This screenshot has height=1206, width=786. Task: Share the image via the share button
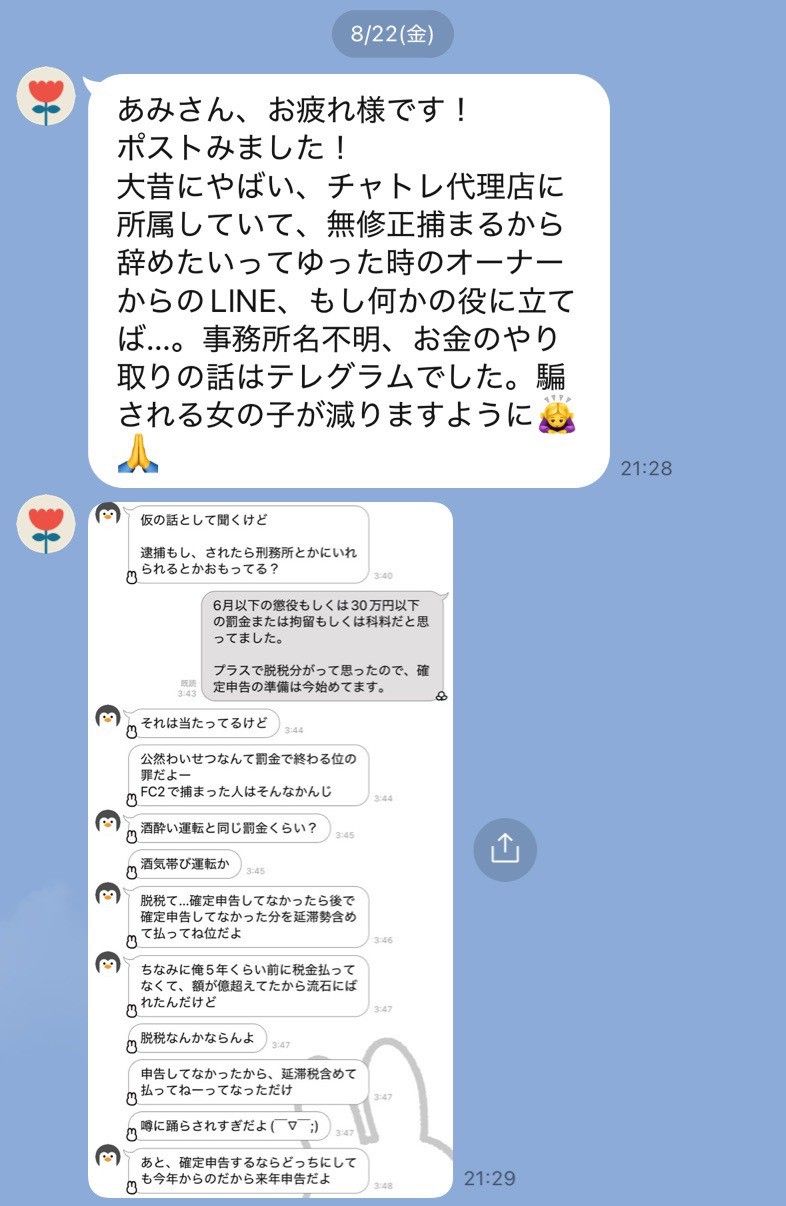tap(505, 849)
